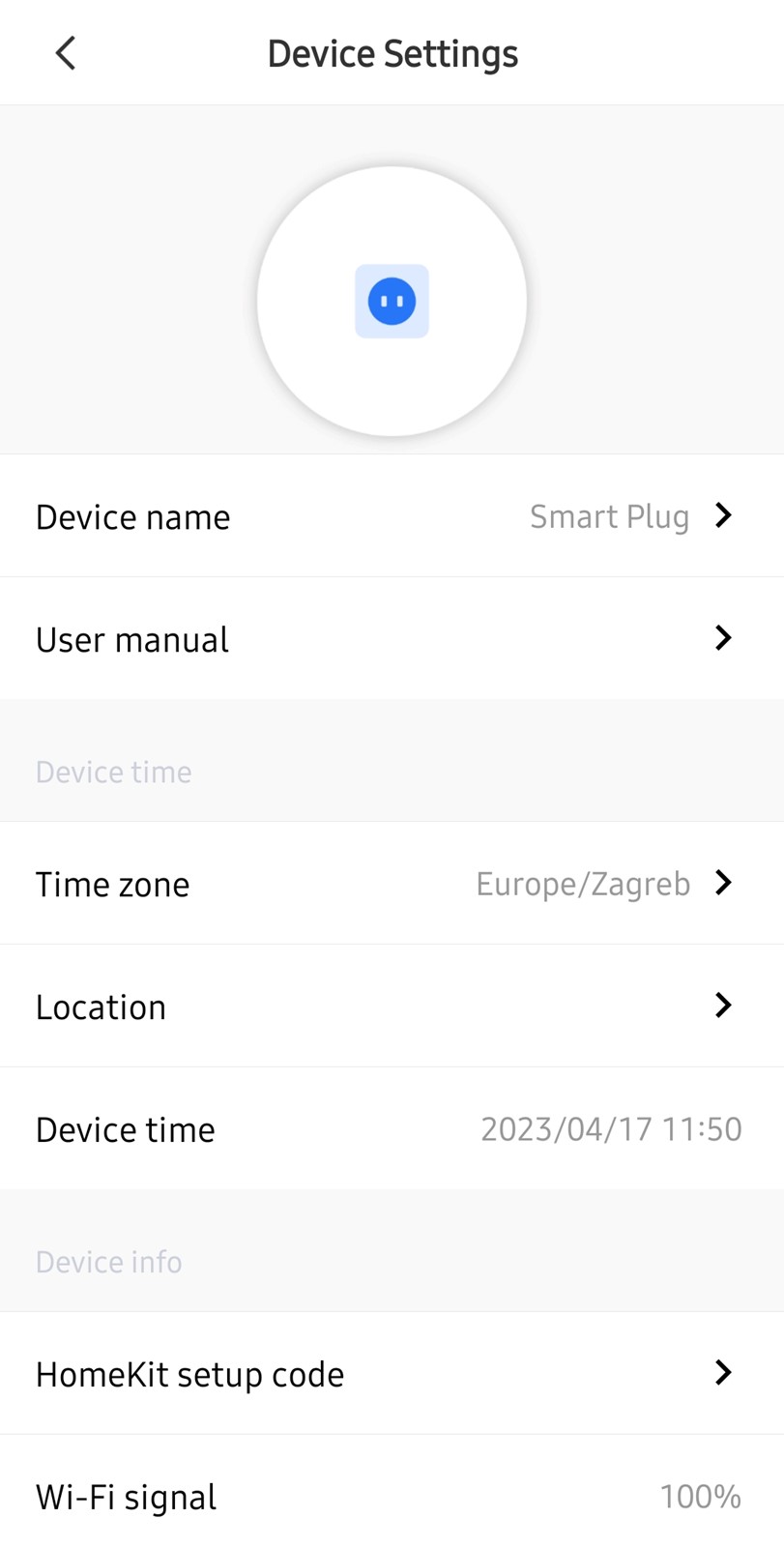Open the User manual
This screenshot has height=1547, width=784.
point(392,638)
